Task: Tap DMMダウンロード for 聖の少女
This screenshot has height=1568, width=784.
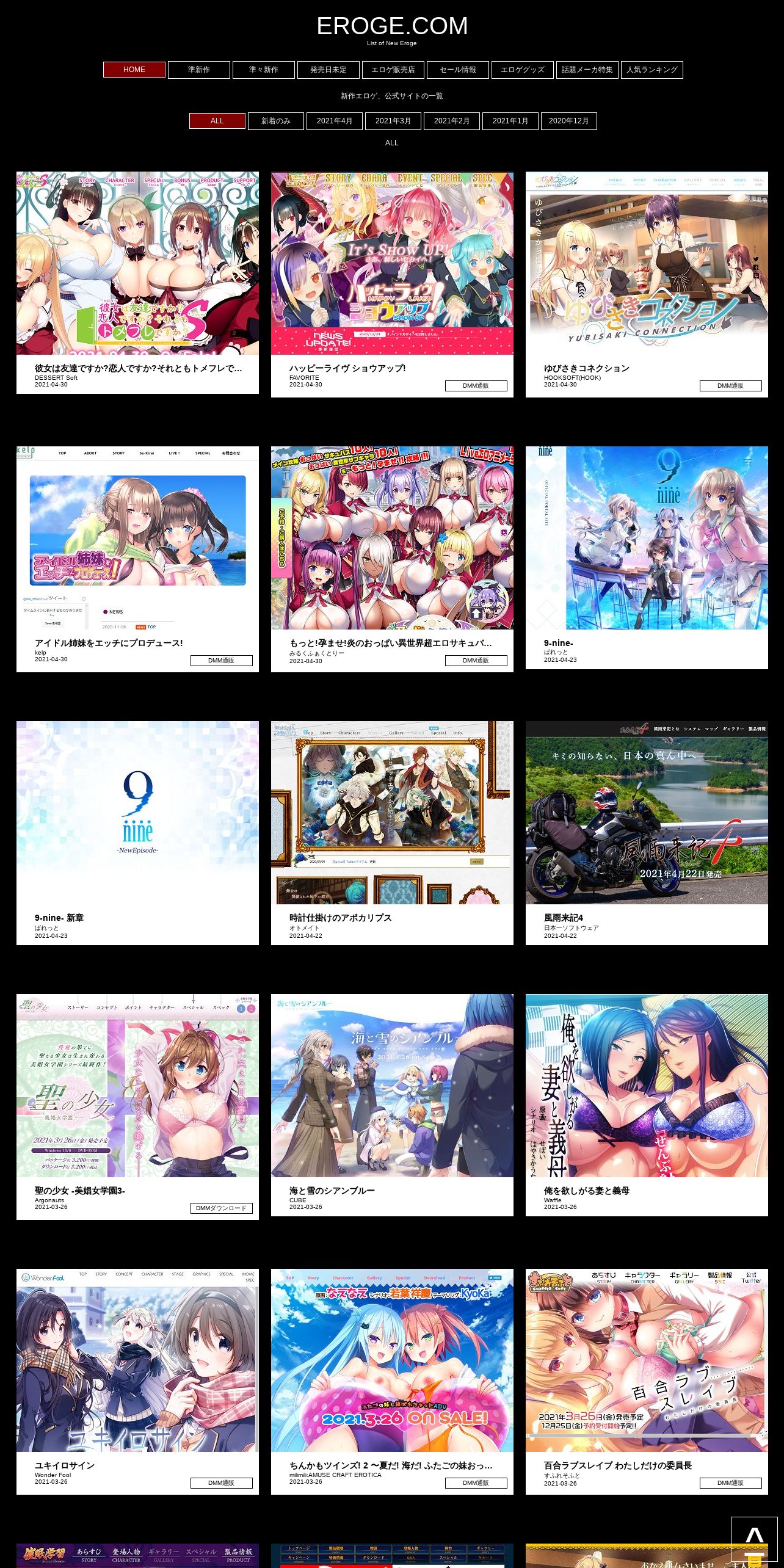Action: [221, 1208]
